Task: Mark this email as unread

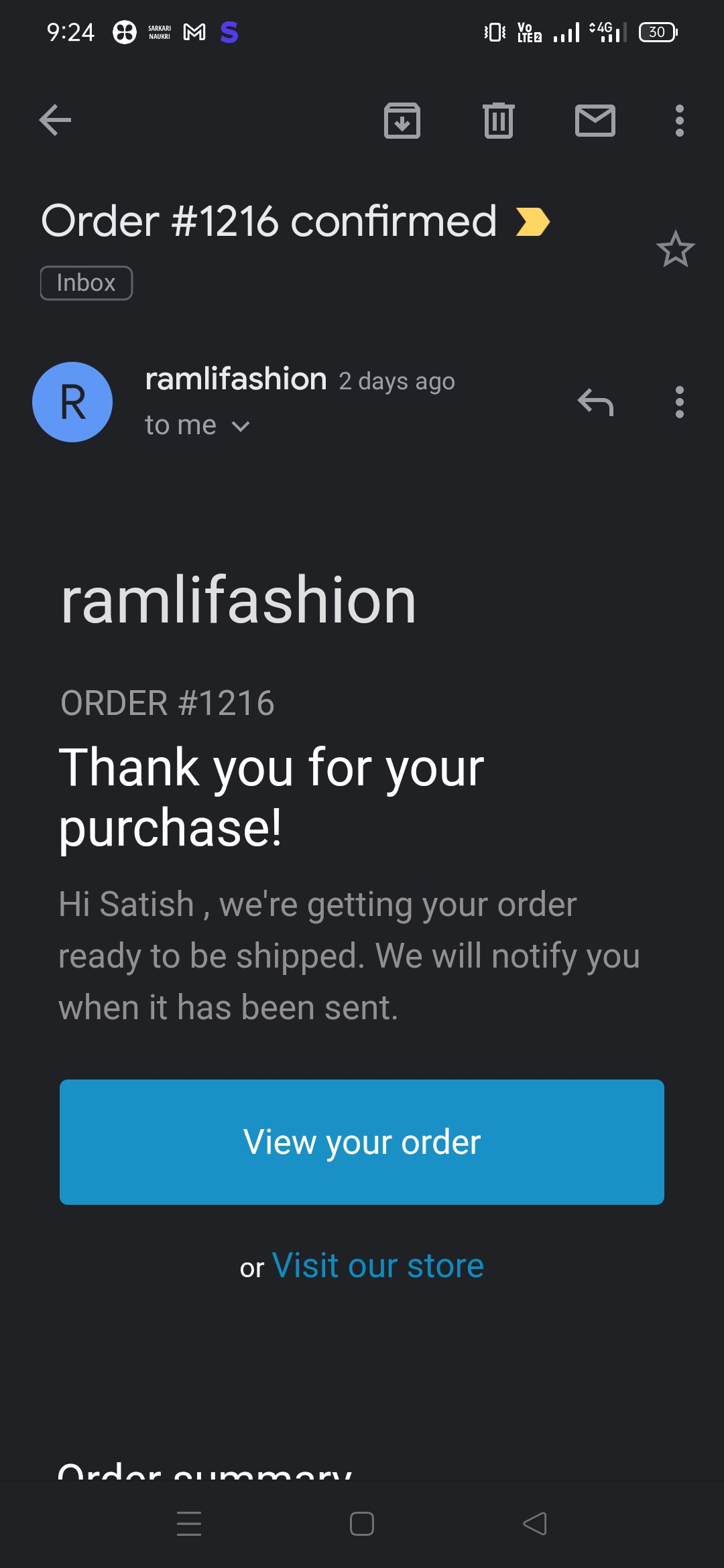Action: click(595, 121)
